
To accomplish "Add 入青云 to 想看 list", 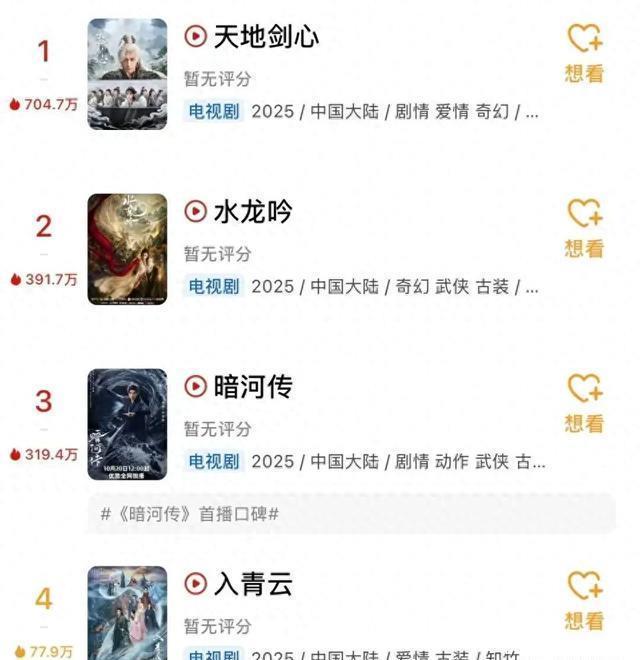I will click(584, 598).
